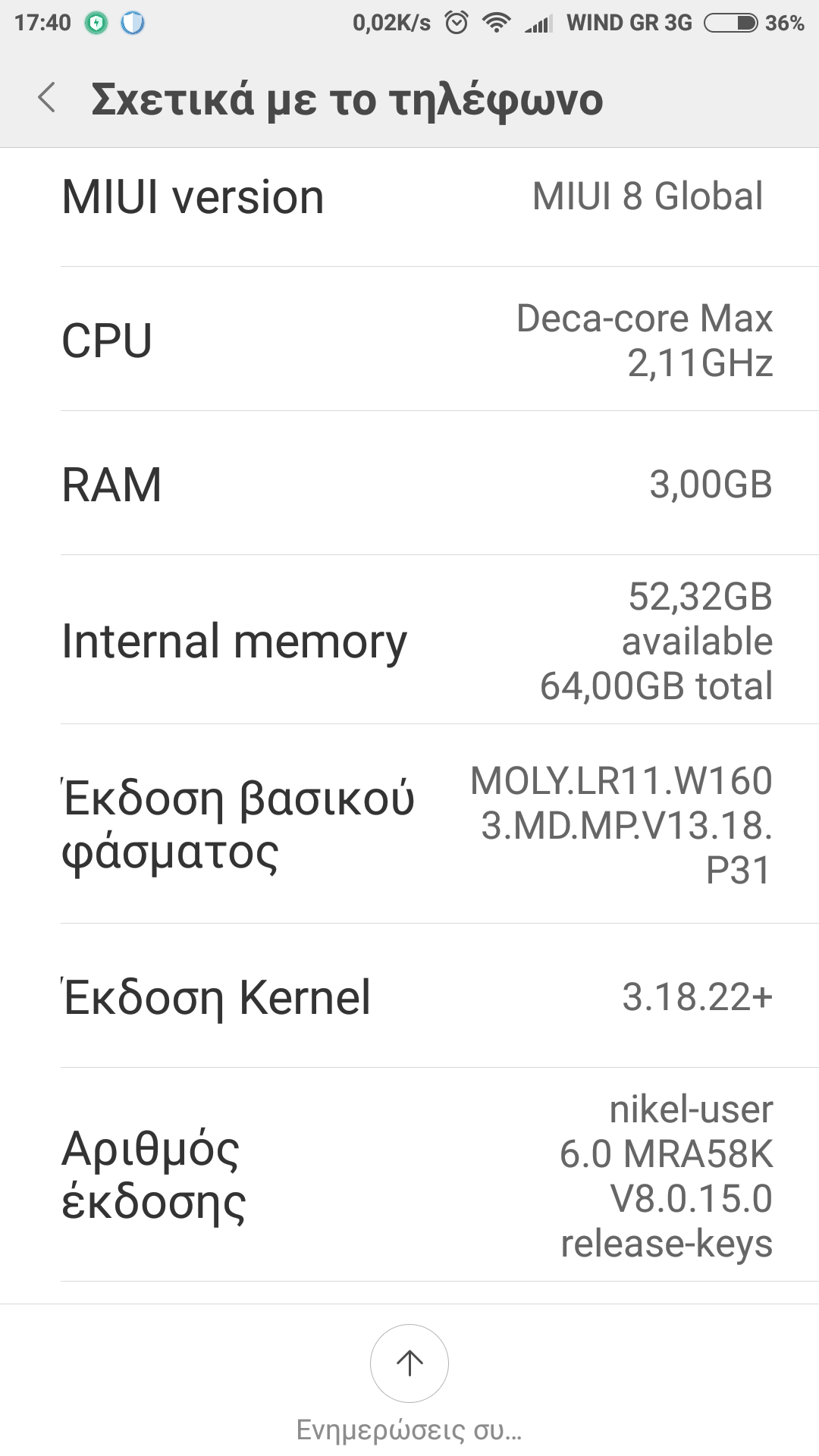Tap the Έκδοση βασικού φάσματος row

(x=409, y=825)
